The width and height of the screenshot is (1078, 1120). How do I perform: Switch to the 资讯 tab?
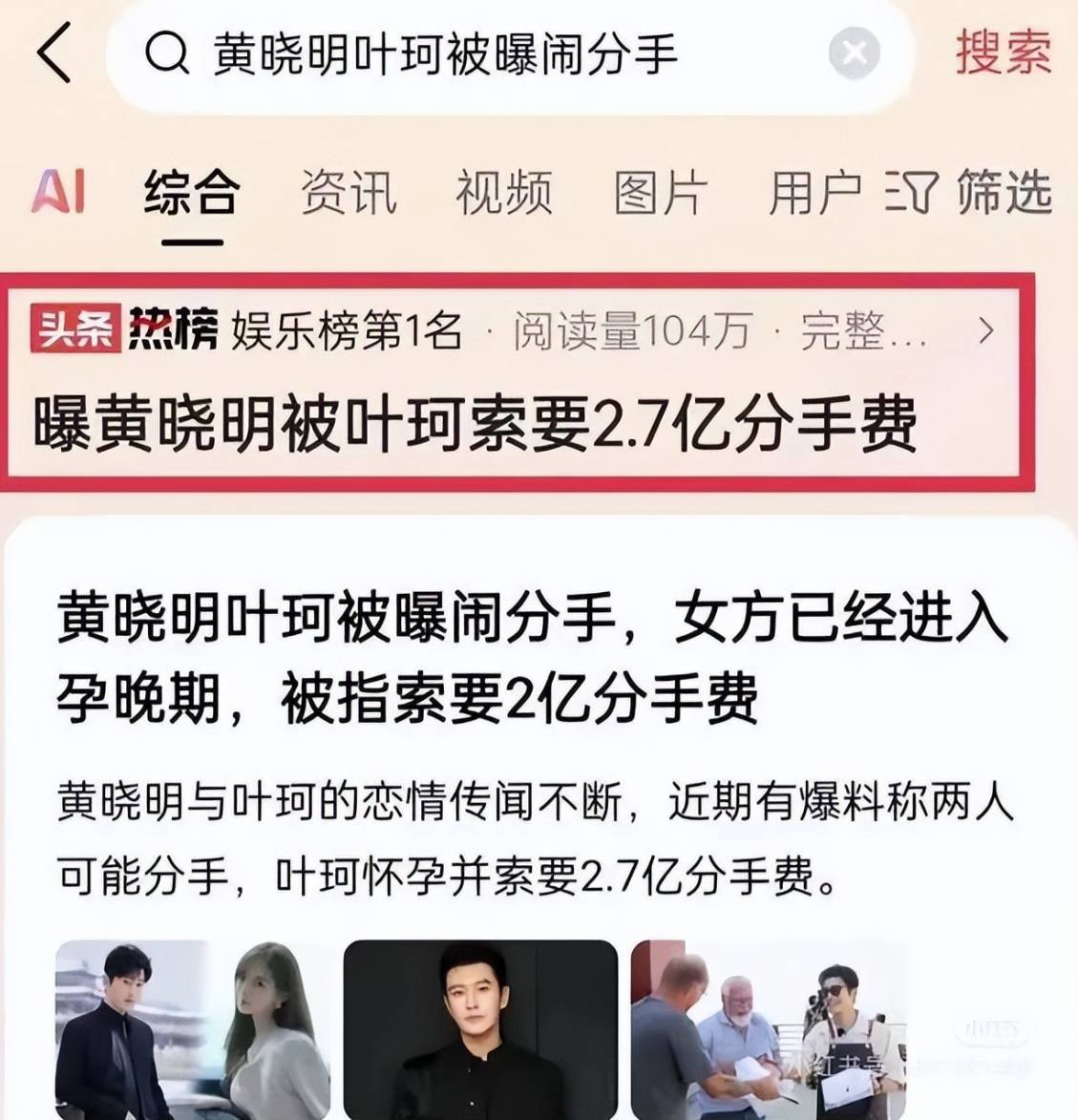pos(348,192)
